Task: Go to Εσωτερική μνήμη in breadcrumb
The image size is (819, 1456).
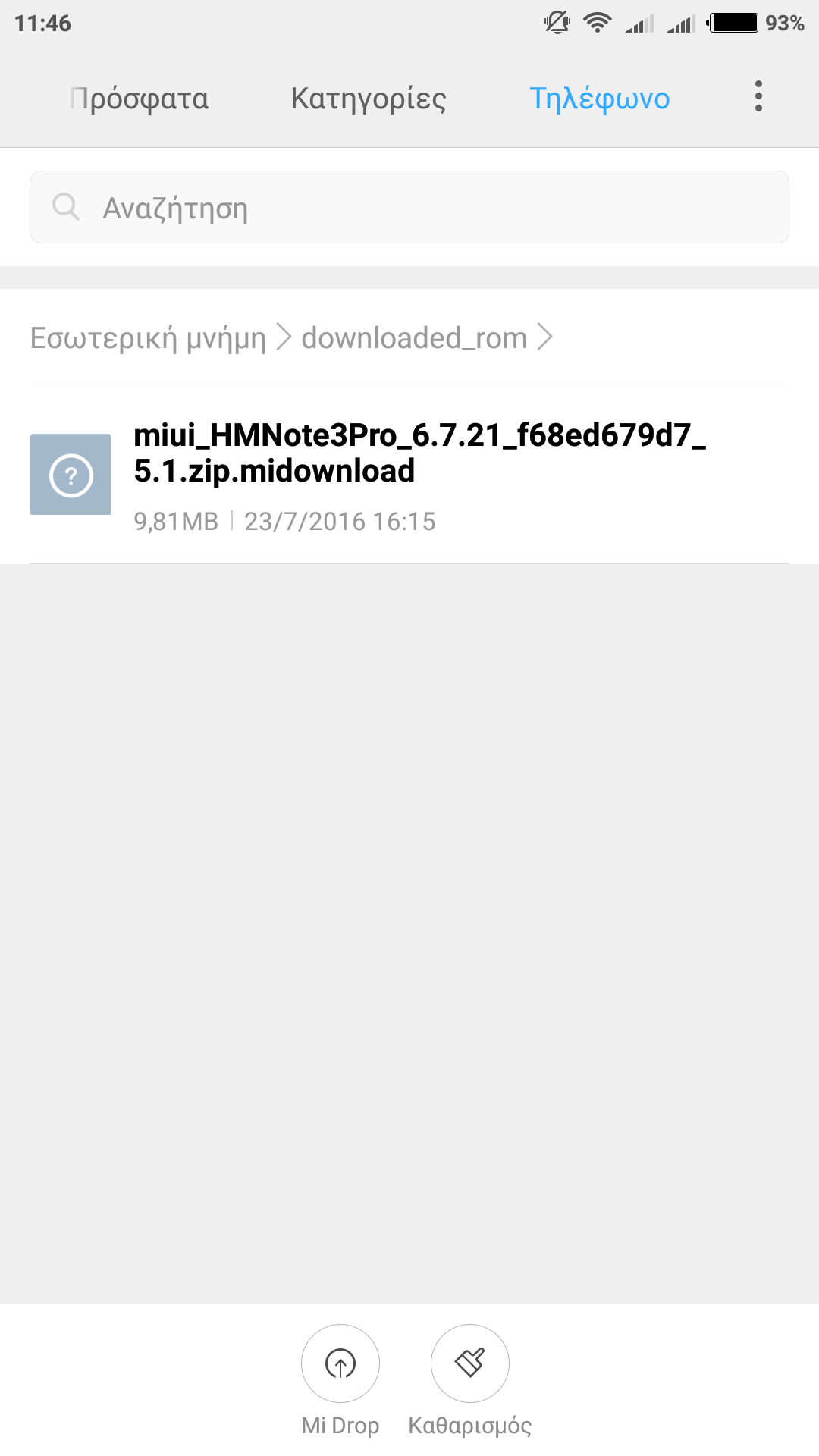Action: coord(148,338)
